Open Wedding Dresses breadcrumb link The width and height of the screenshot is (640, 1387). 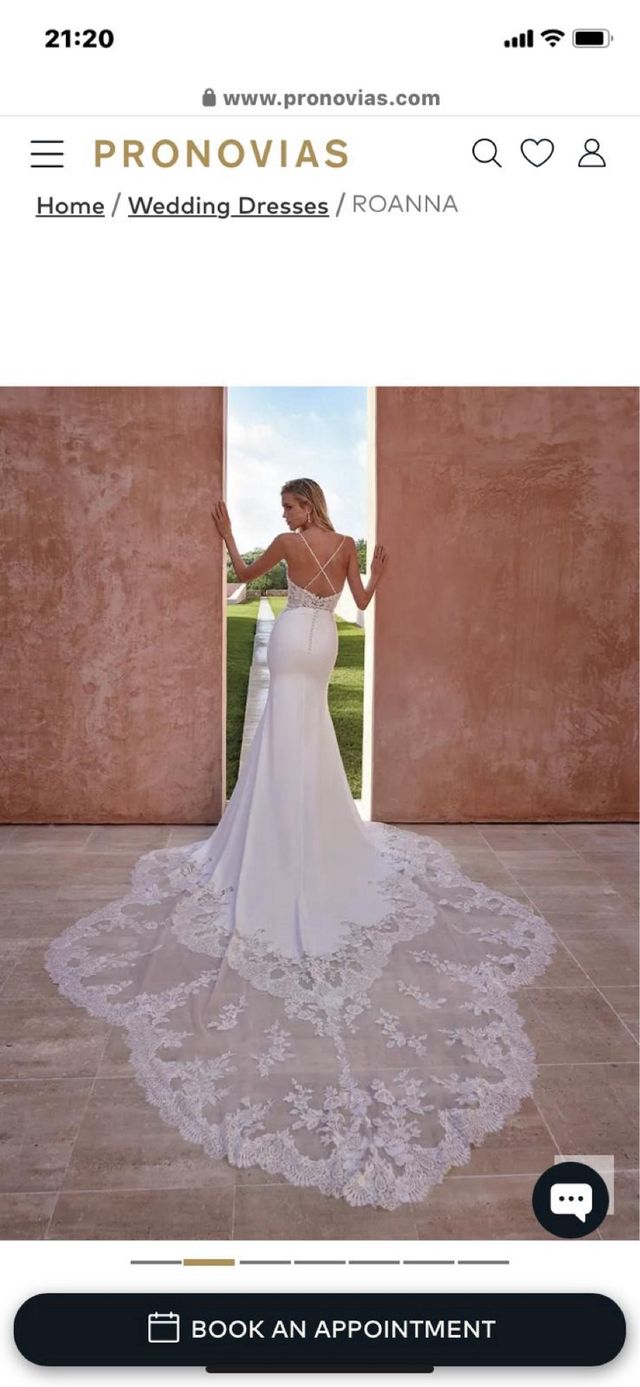(x=228, y=205)
